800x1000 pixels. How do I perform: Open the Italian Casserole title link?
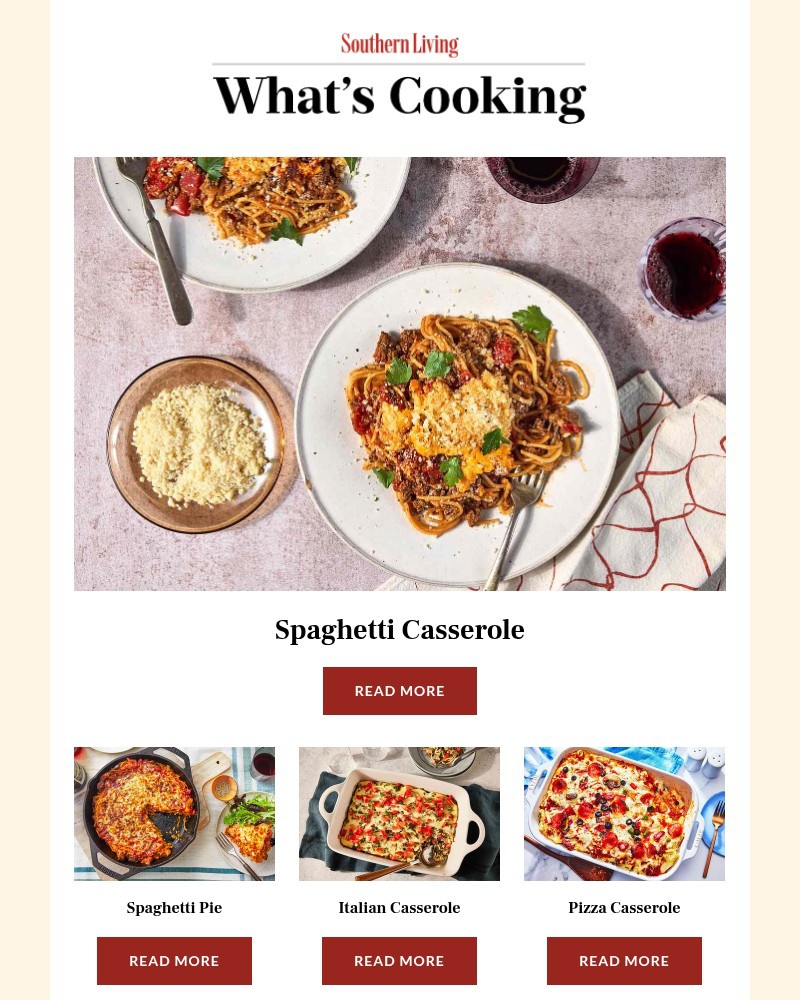click(399, 908)
